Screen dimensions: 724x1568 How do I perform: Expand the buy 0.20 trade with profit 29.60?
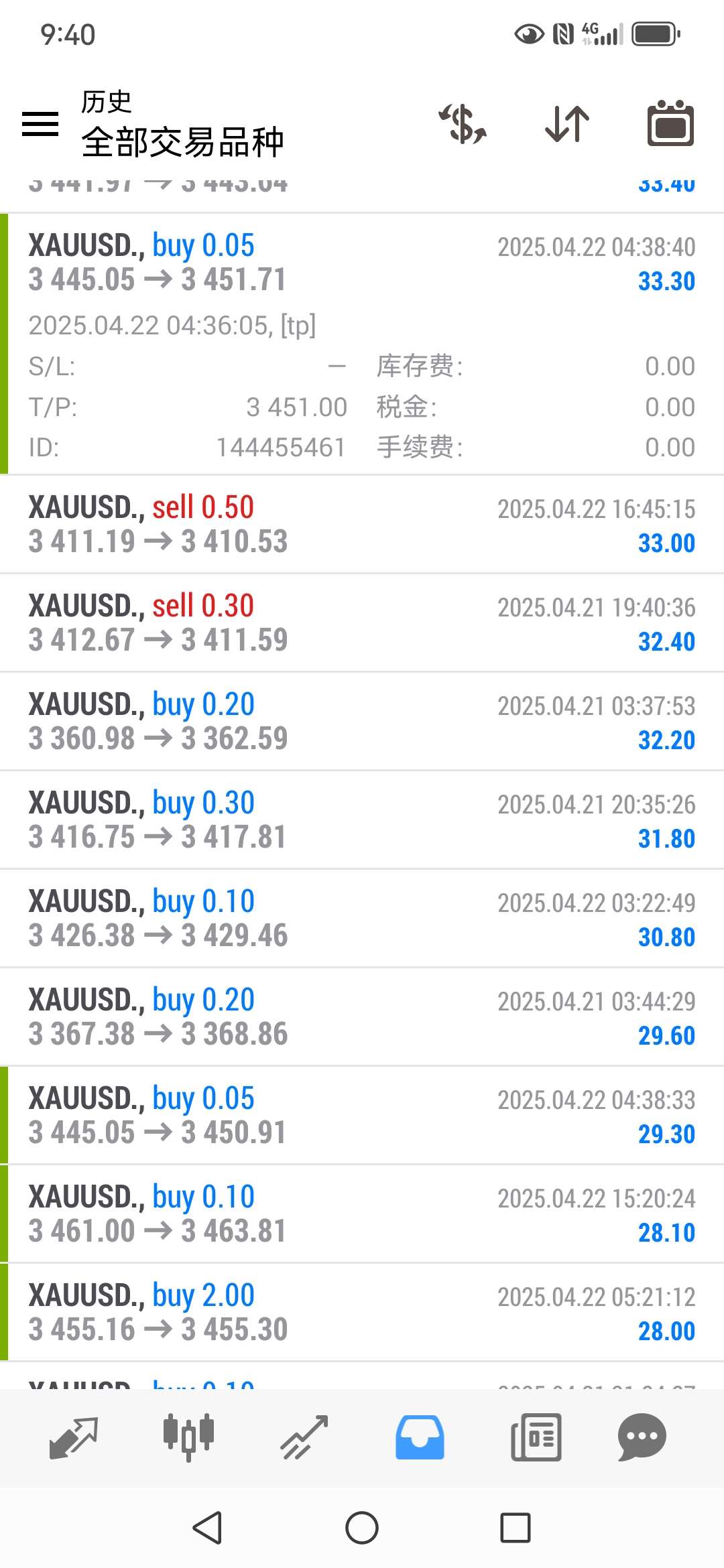[x=362, y=1017]
